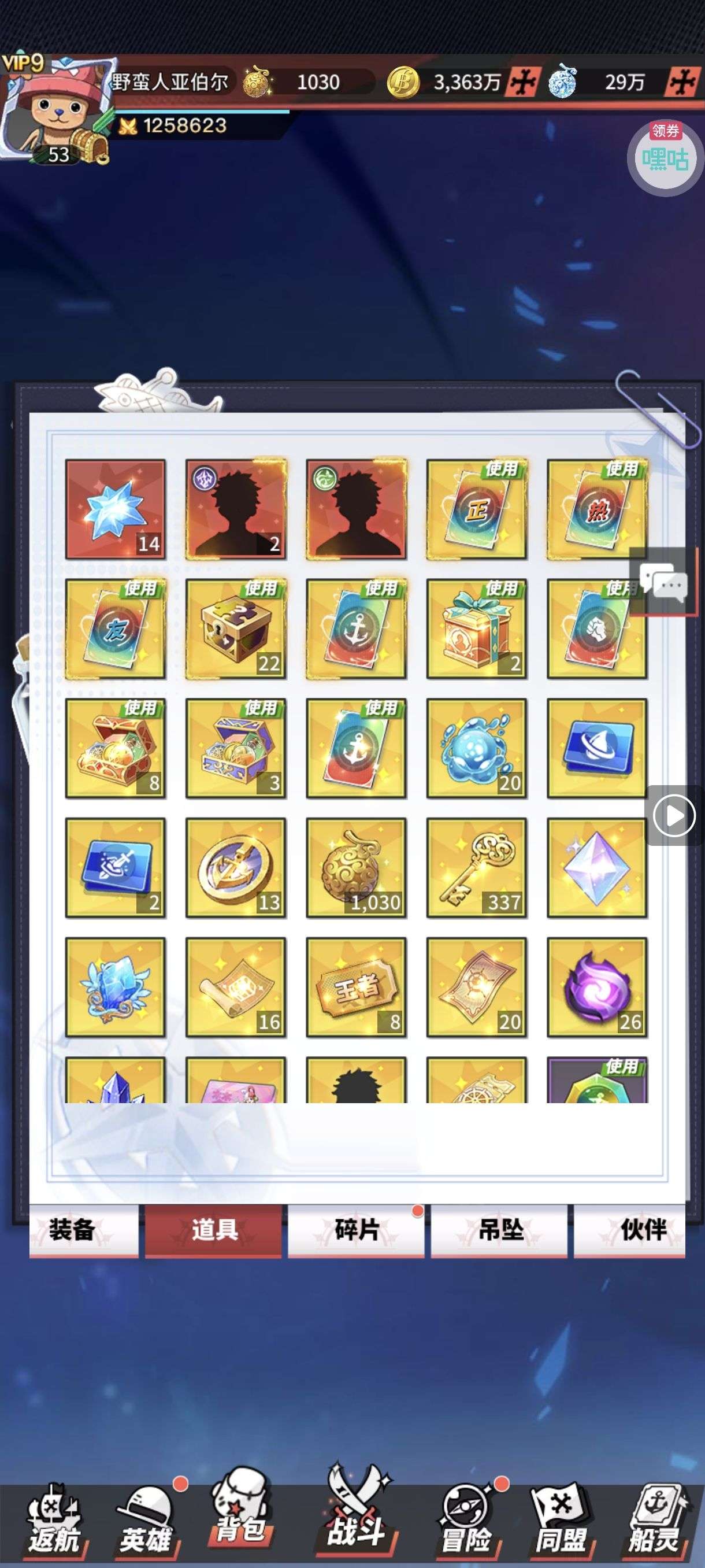Tap the video play button

[673, 816]
